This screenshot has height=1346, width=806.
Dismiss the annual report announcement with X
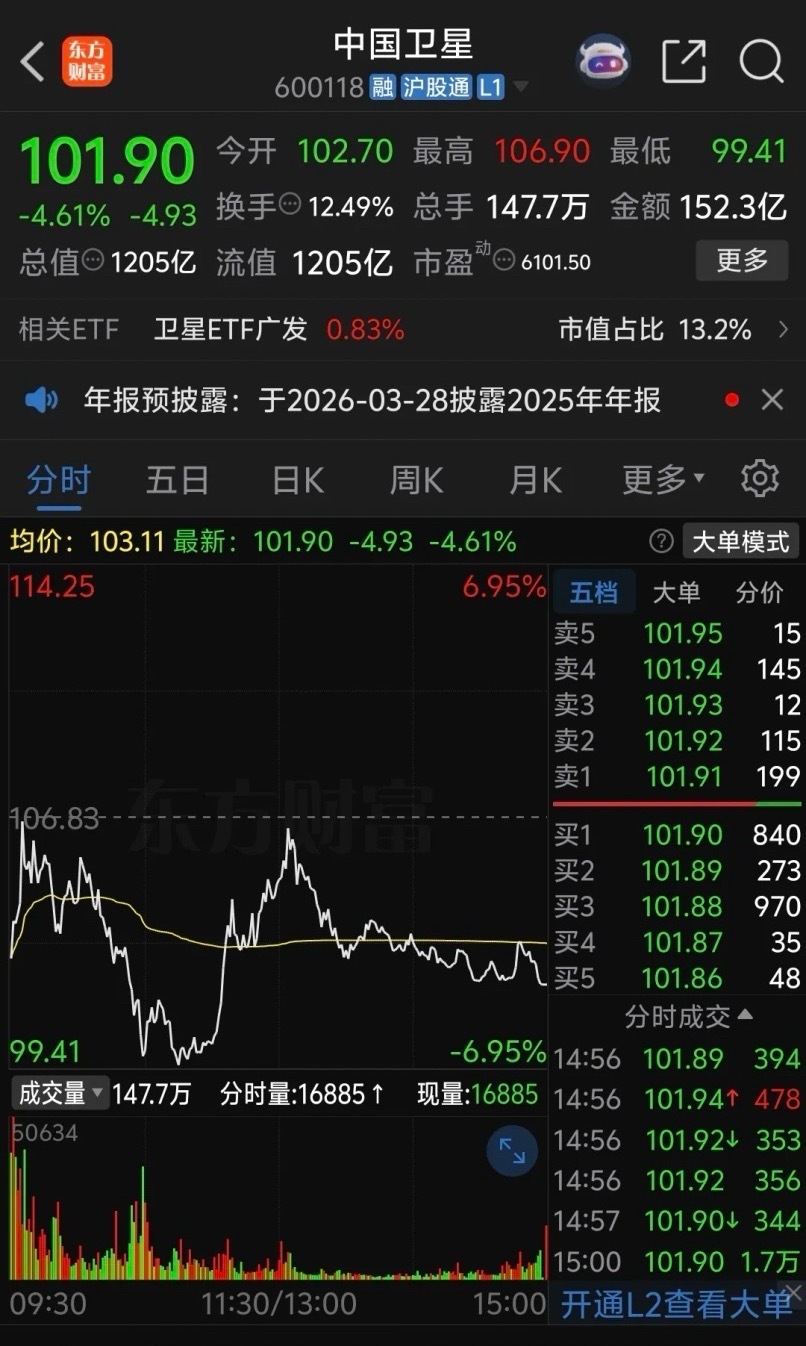[772, 399]
